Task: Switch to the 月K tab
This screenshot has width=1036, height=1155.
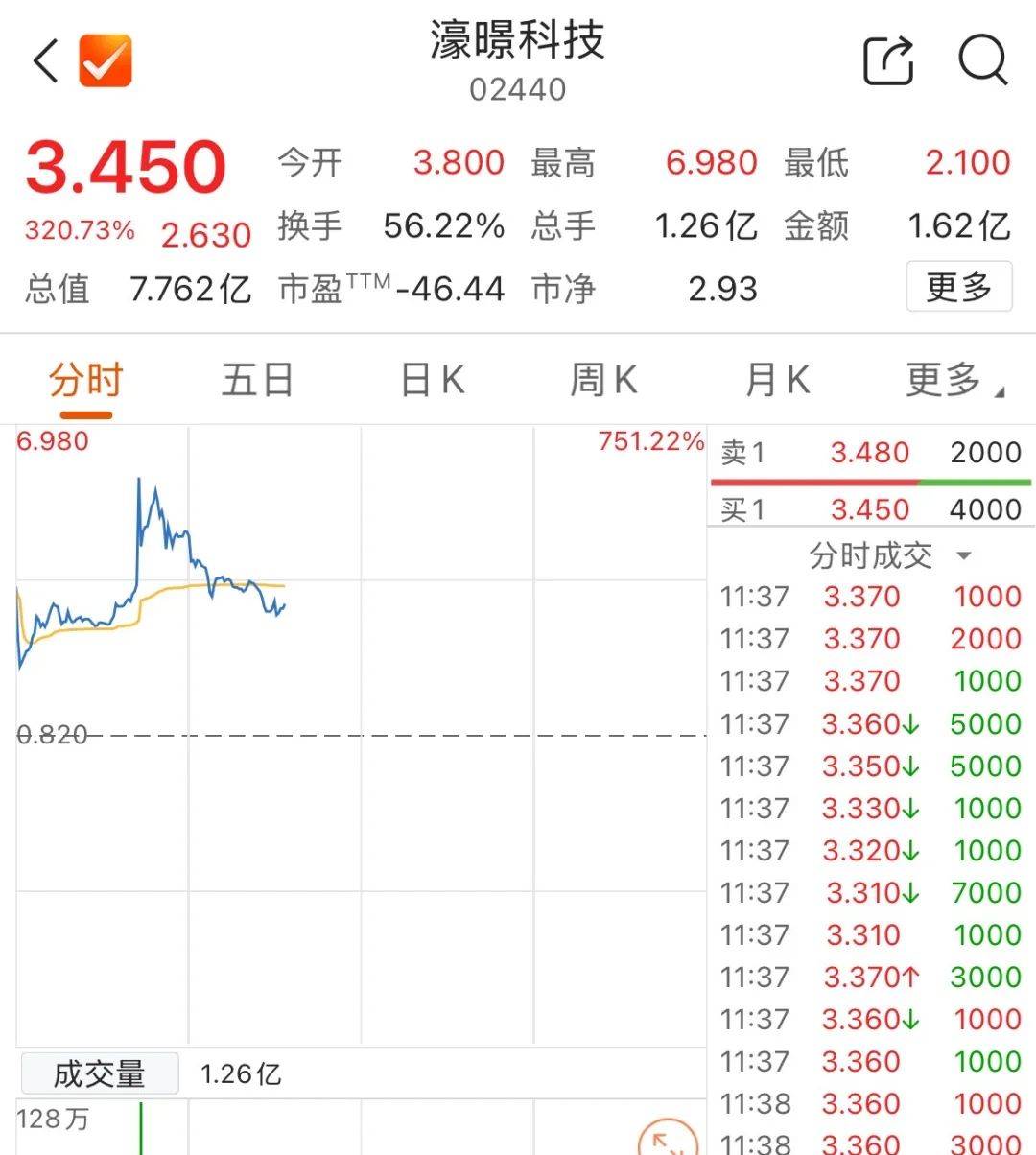Action: click(x=775, y=379)
